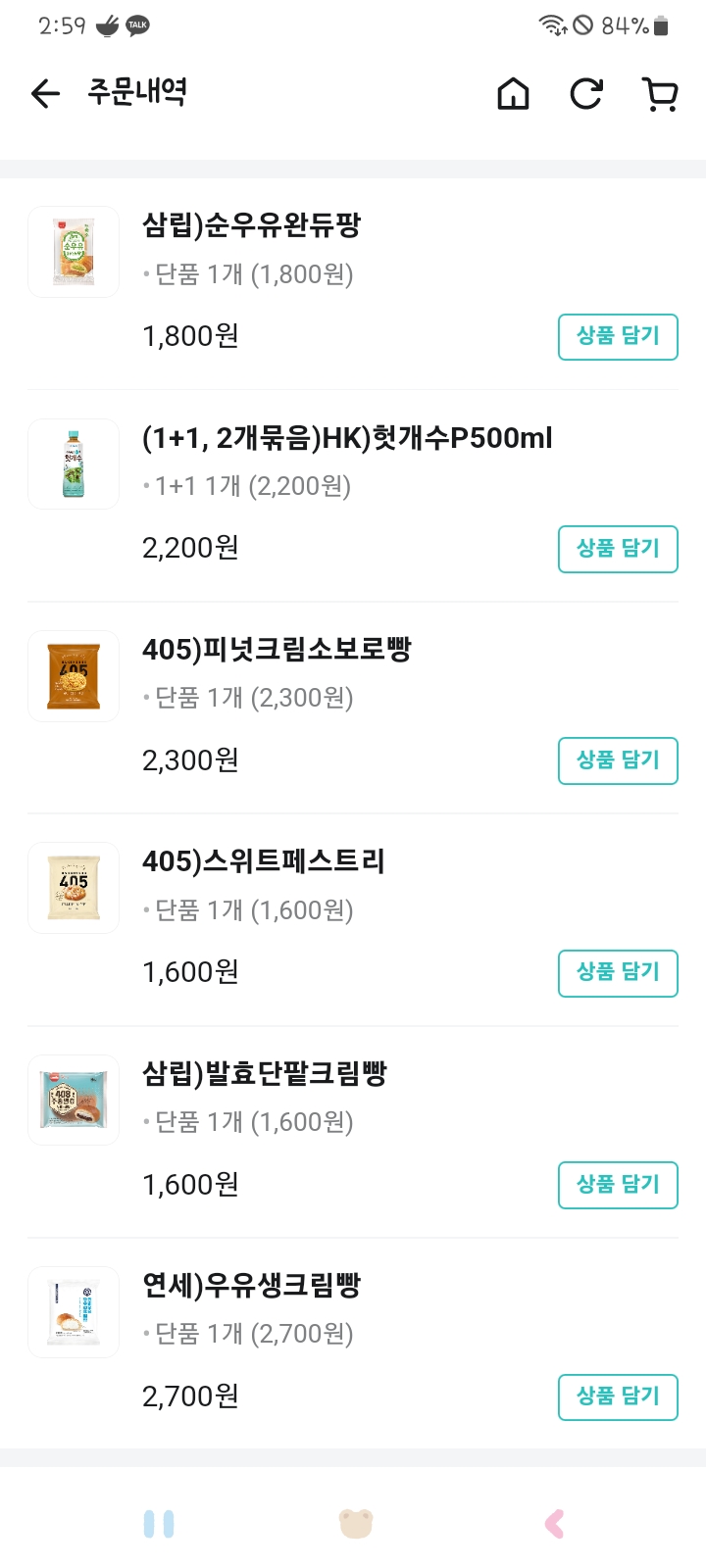Add 삼립)순우유완듀팡 with its 상품 담기 button
This screenshot has width=706, height=1568.
click(x=618, y=336)
